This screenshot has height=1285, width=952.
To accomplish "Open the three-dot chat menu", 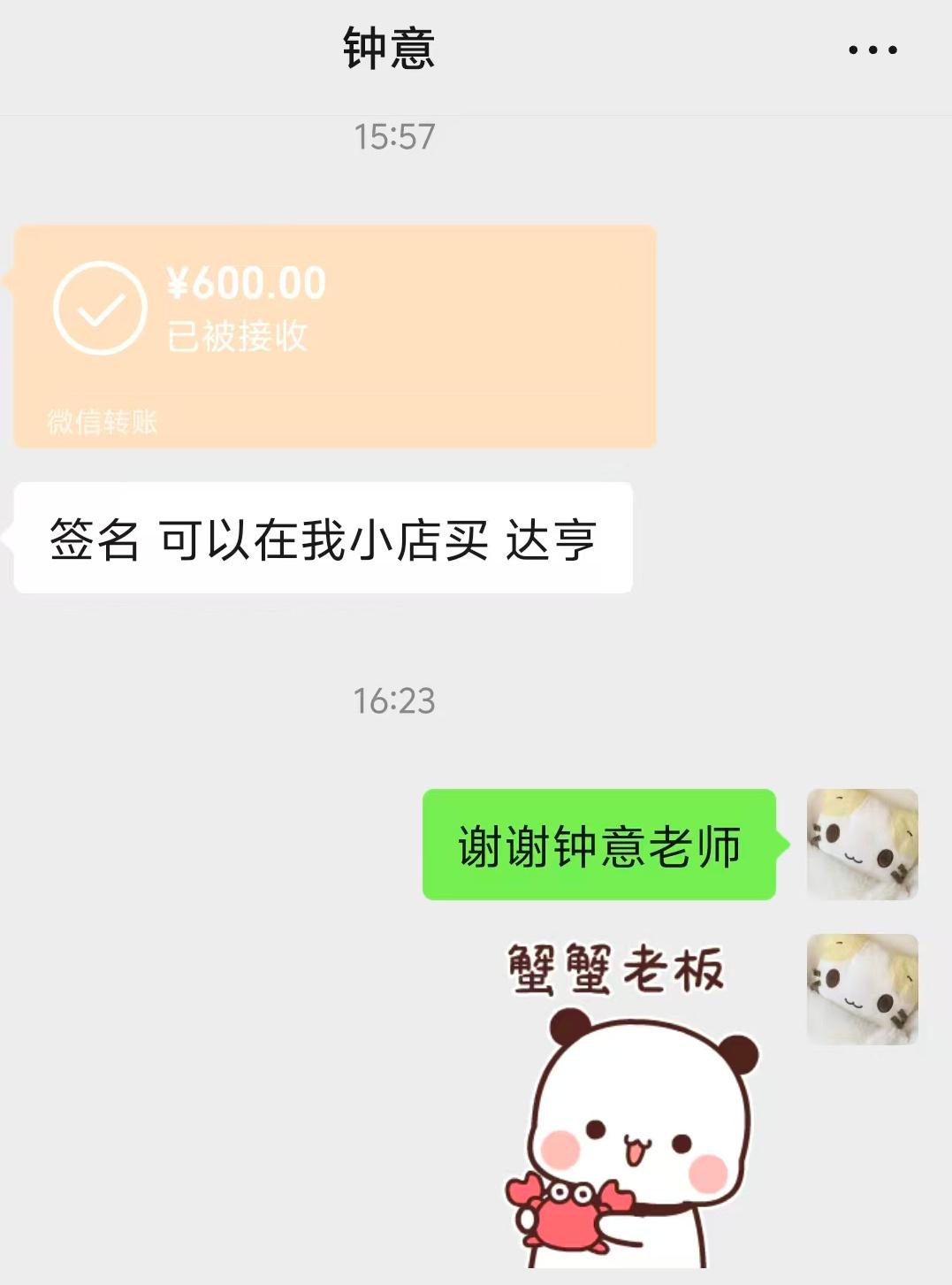I will tap(872, 50).
